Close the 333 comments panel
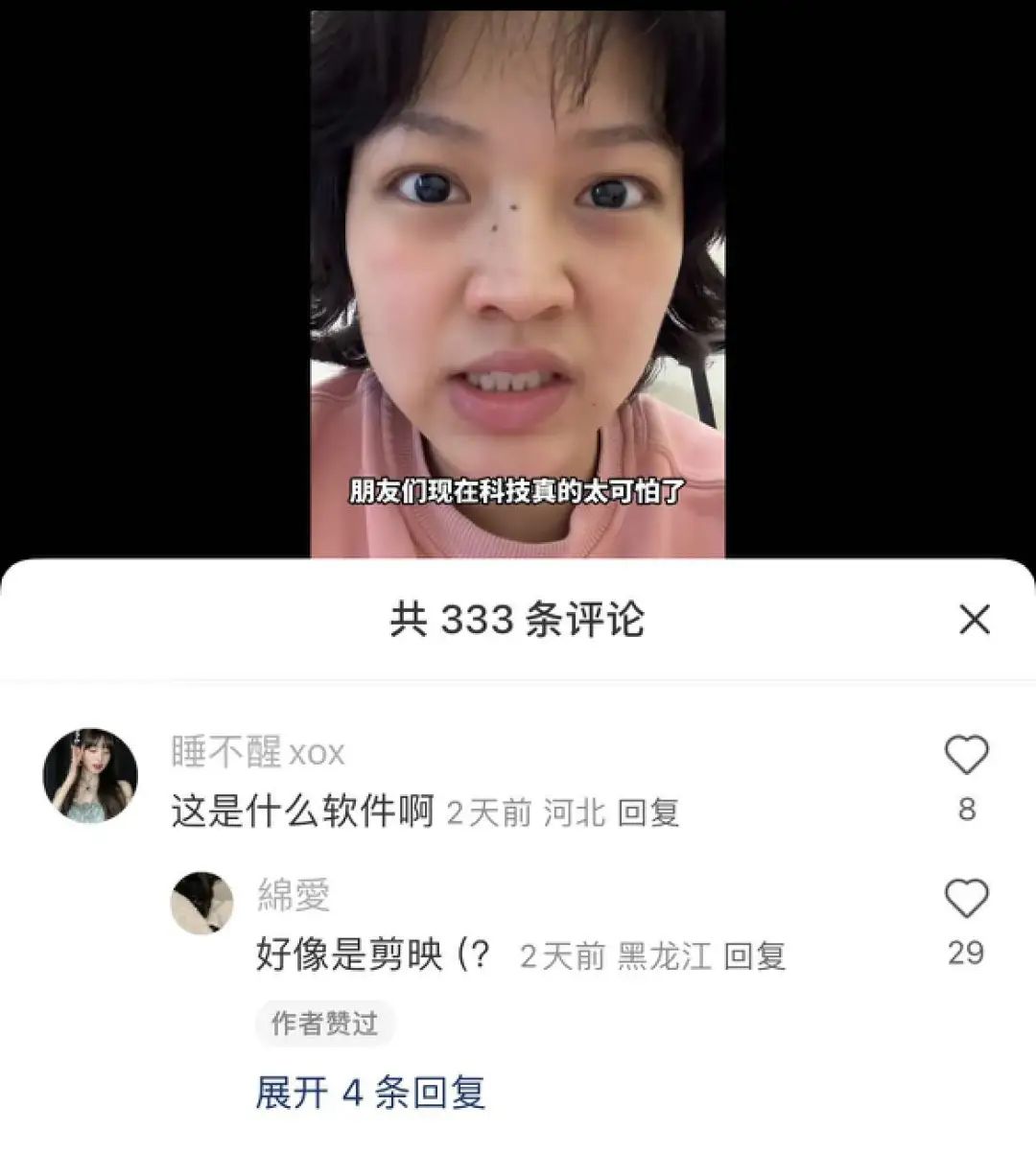The height and width of the screenshot is (1154, 1036). pyautogui.click(x=974, y=620)
